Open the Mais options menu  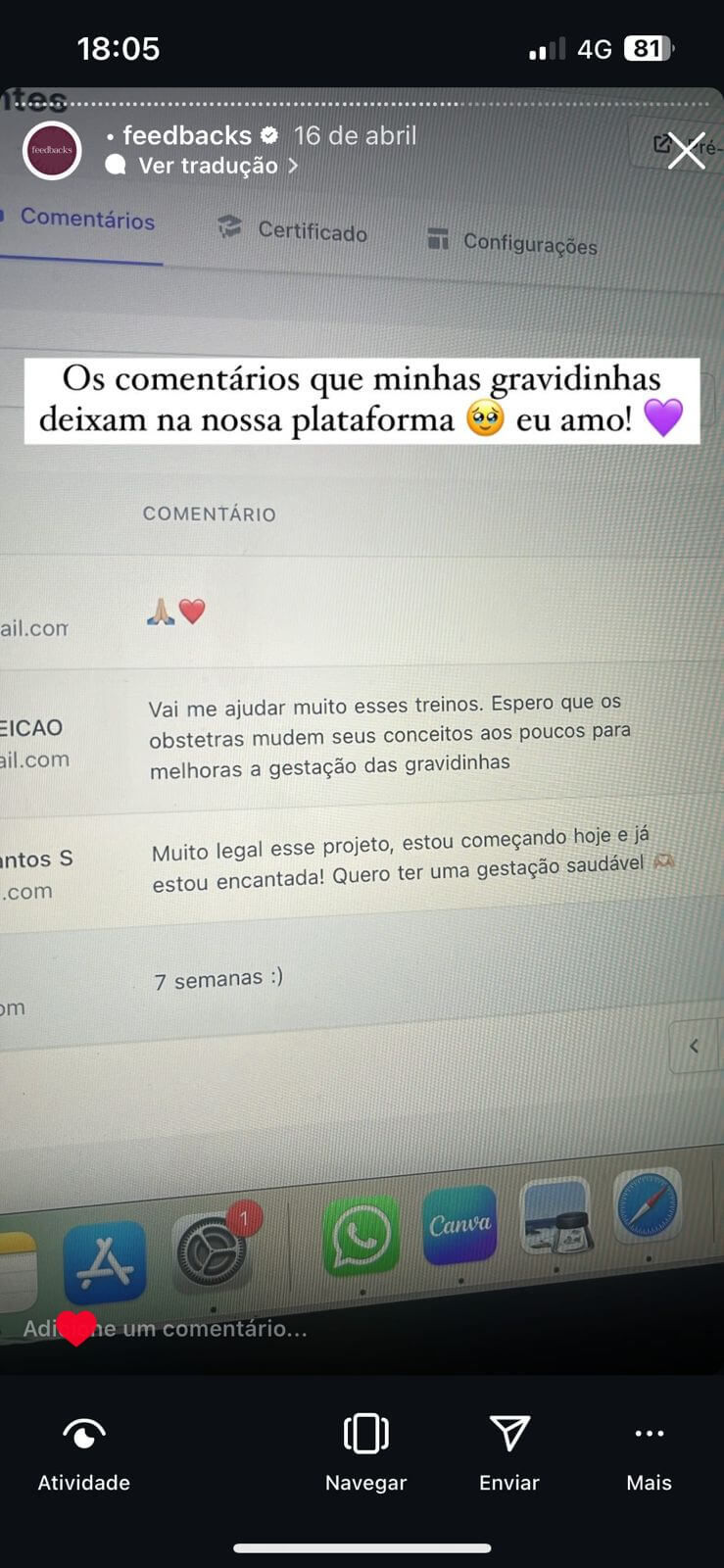click(649, 1452)
